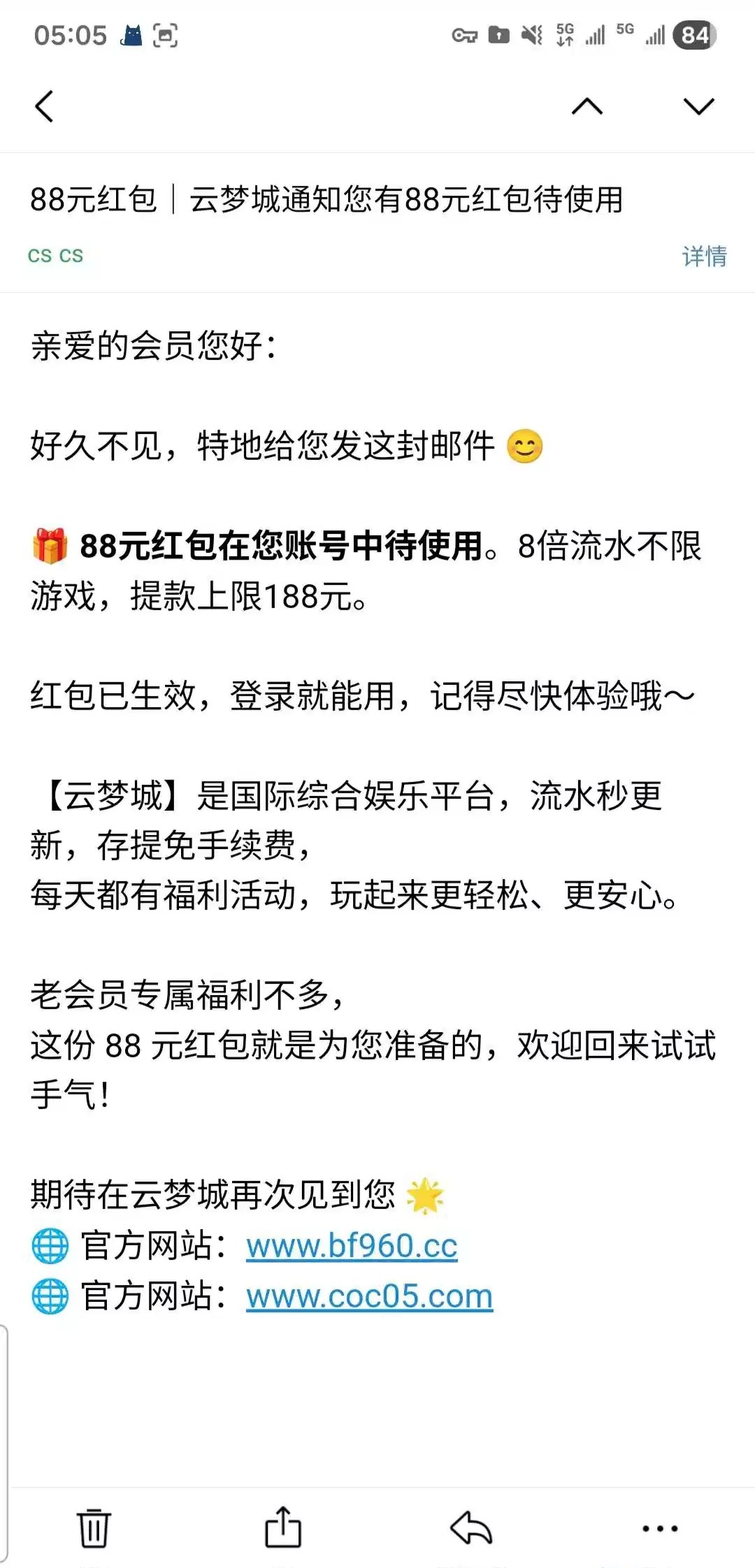
Task: Open the more options menu
Action: pyautogui.click(x=660, y=1528)
